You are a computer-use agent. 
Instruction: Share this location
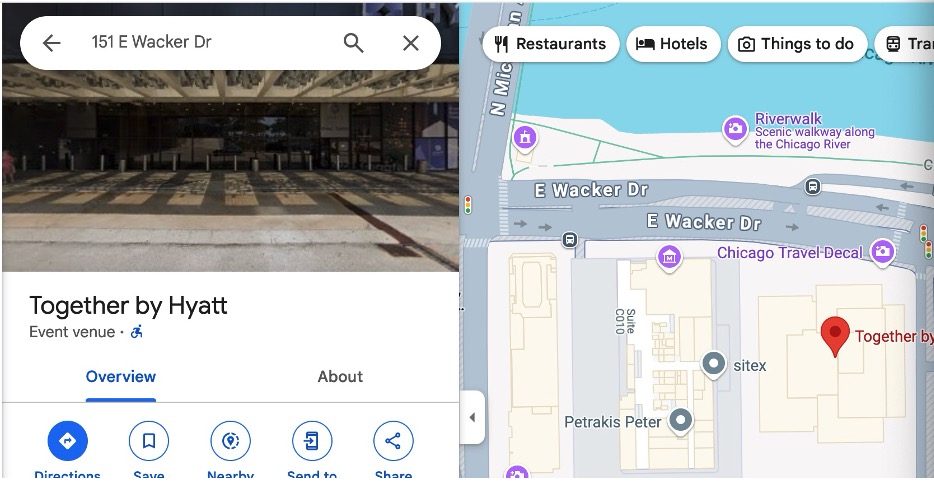[393, 441]
